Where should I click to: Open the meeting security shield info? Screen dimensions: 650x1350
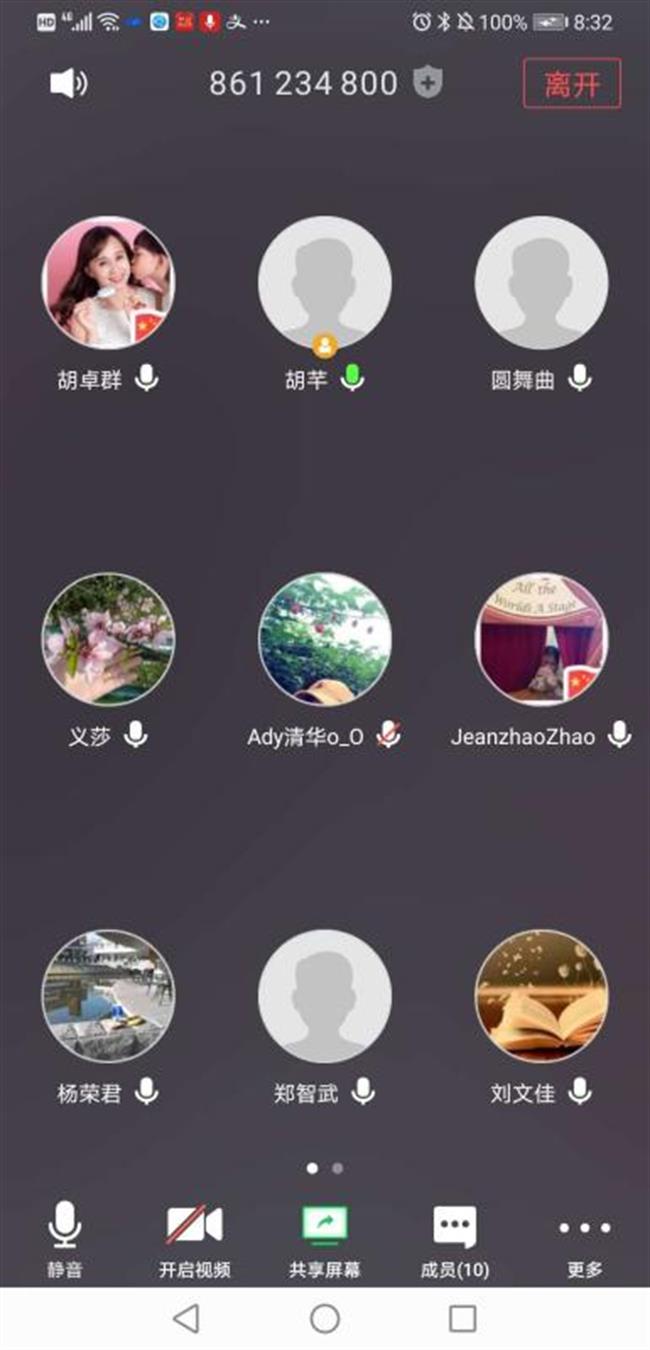pyautogui.click(x=428, y=83)
